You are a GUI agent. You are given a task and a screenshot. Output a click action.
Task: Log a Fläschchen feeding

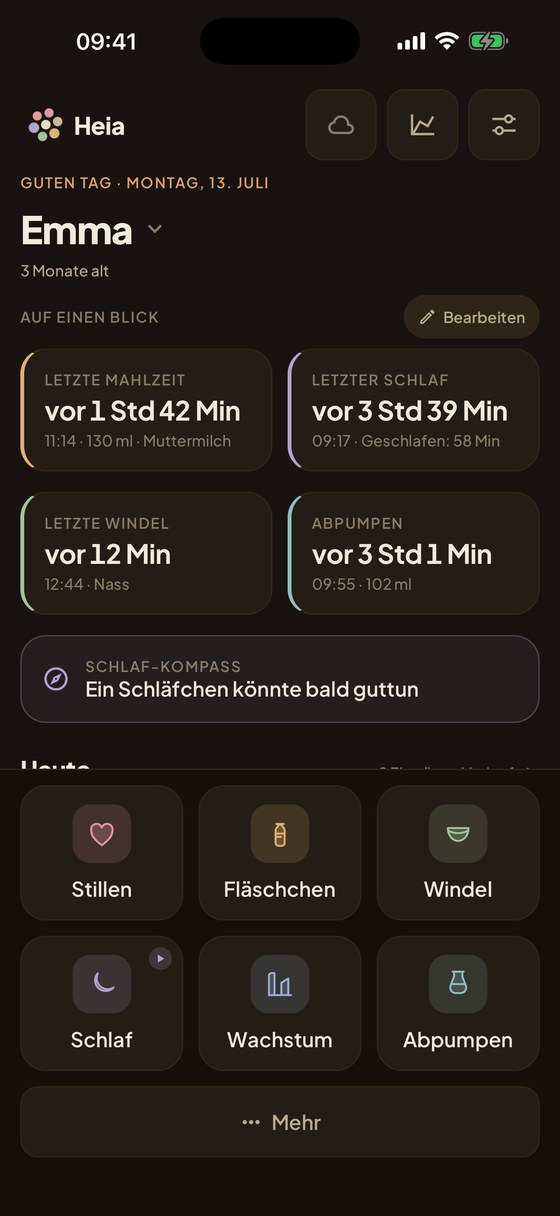click(x=280, y=853)
